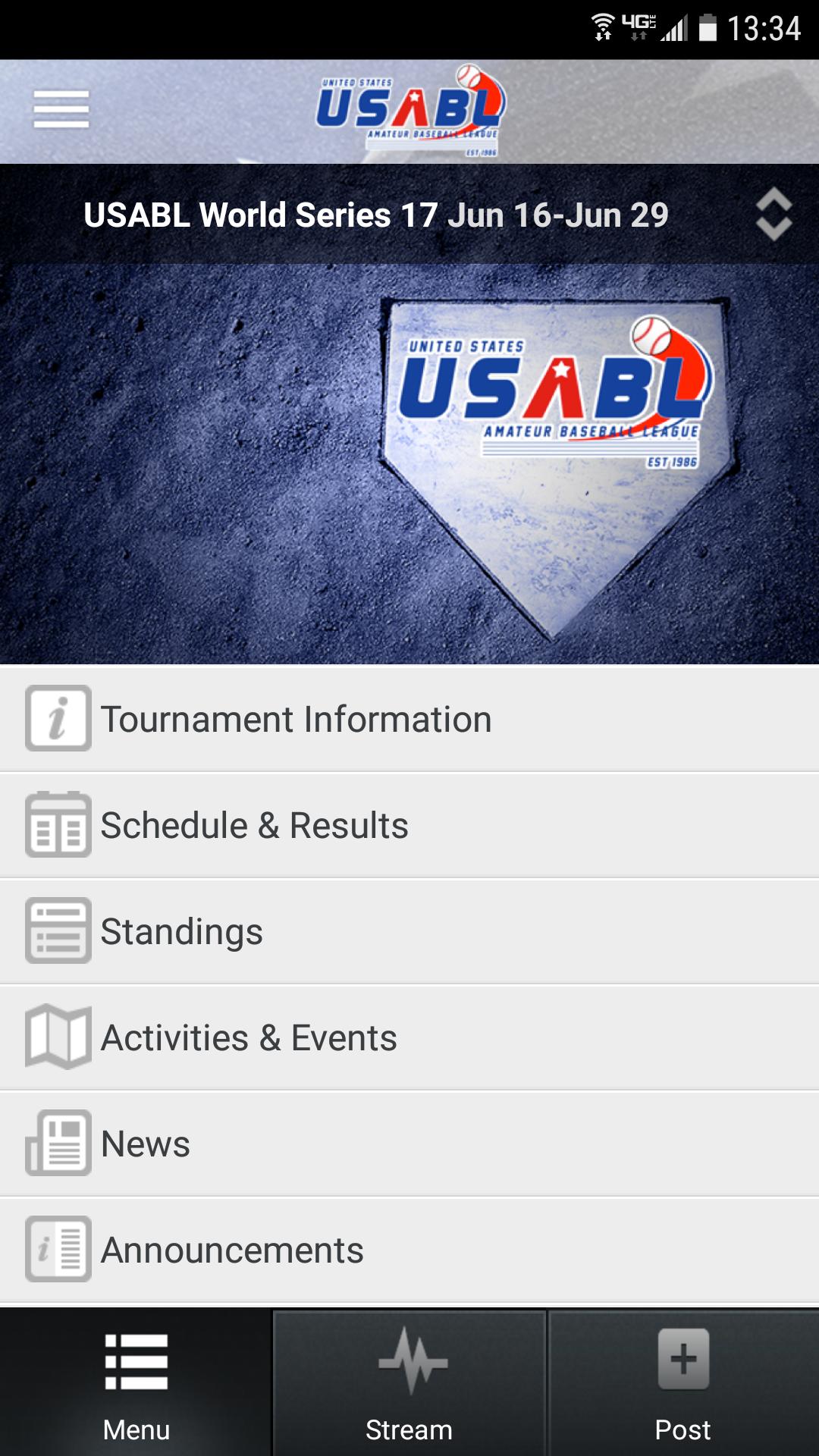The image size is (819, 1456).
Task: View Announcements
Action: point(409,1250)
